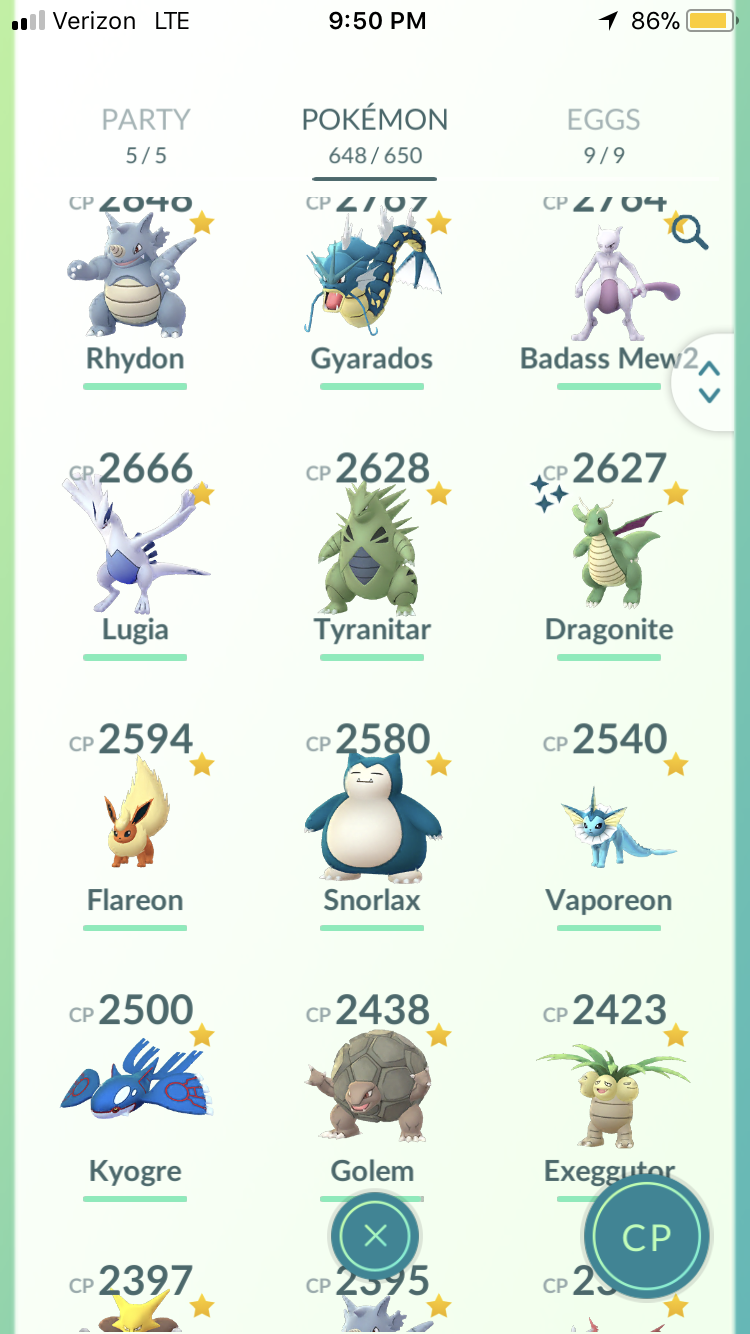
Task: Open Gyarados from the list
Action: tap(372, 290)
